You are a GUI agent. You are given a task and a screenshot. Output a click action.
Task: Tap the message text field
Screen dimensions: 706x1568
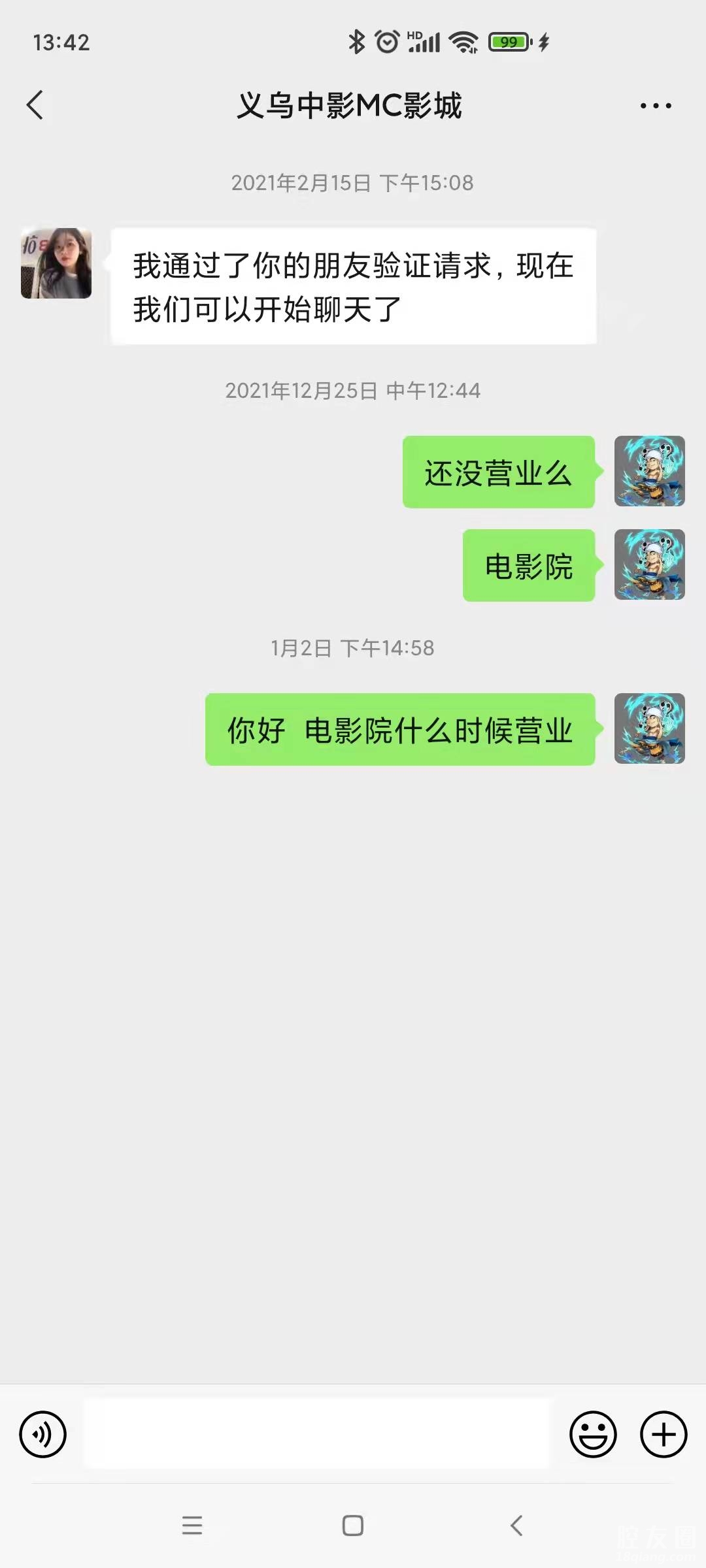click(x=318, y=1435)
